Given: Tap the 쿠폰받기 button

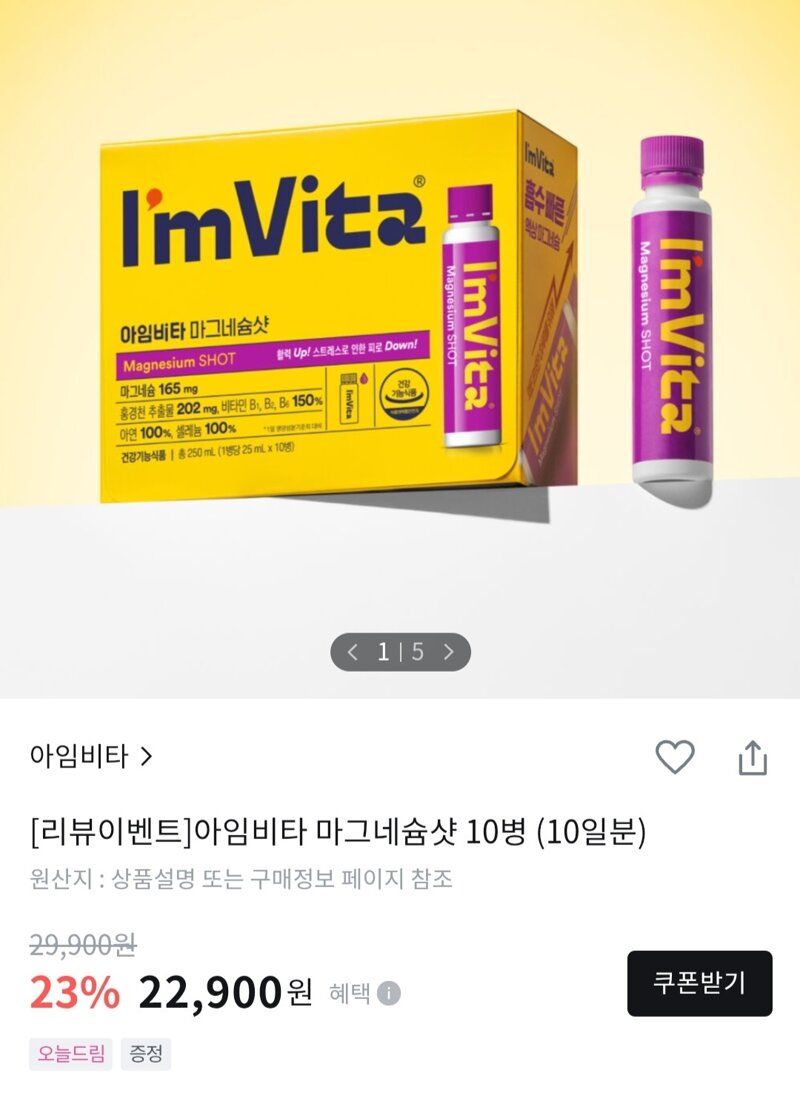Looking at the screenshot, I should (699, 983).
